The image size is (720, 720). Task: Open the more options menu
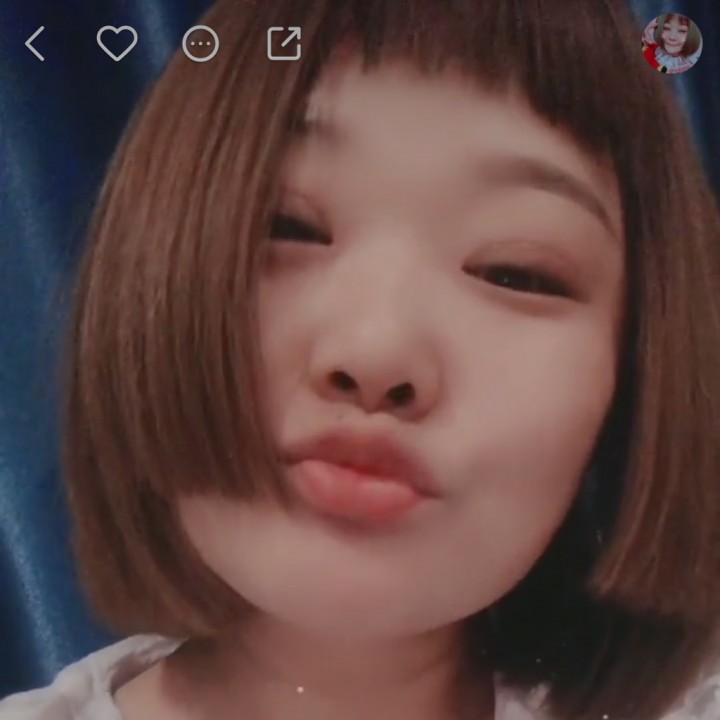pos(200,44)
